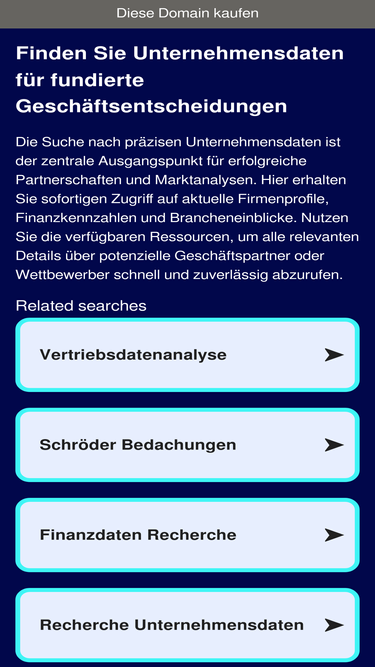Image resolution: width=375 pixels, height=667 pixels.
Task: Tap the Diese Domain kaufen banner
Action: (x=188, y=14)
